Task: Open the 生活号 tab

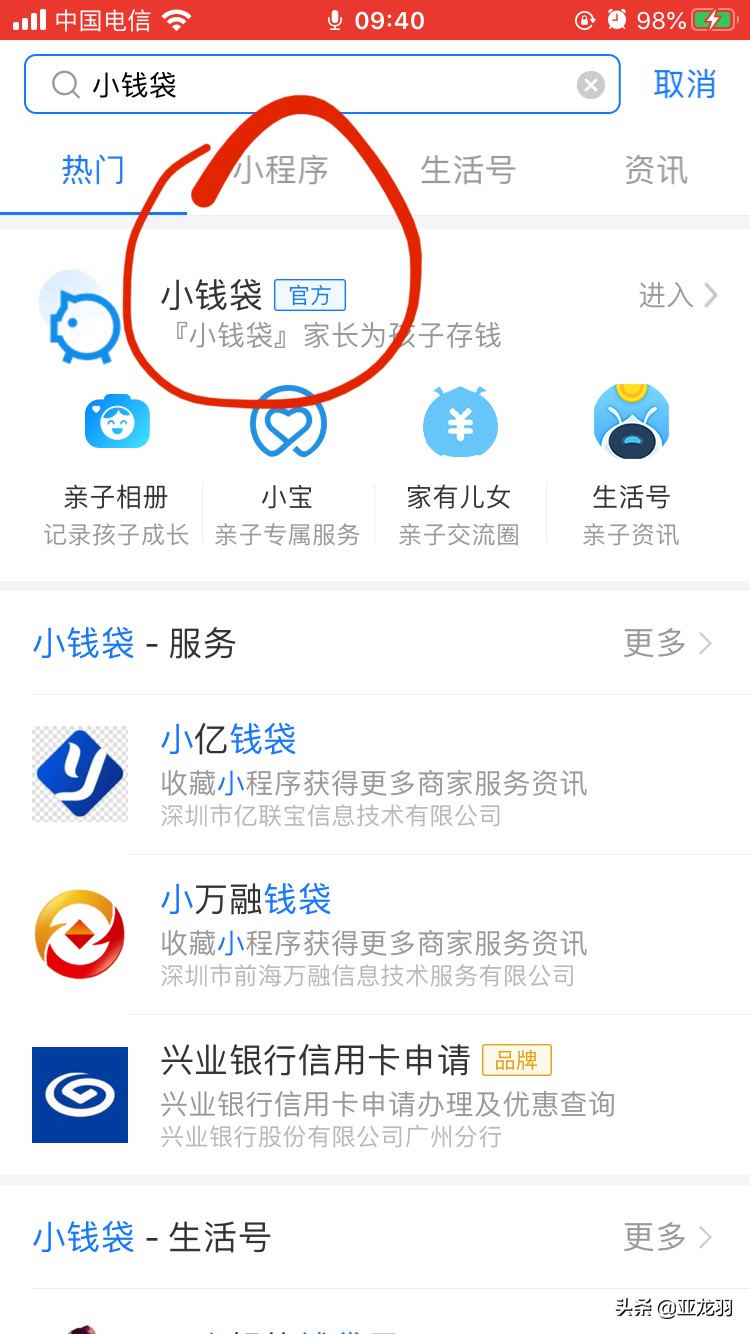Action: 467,170
